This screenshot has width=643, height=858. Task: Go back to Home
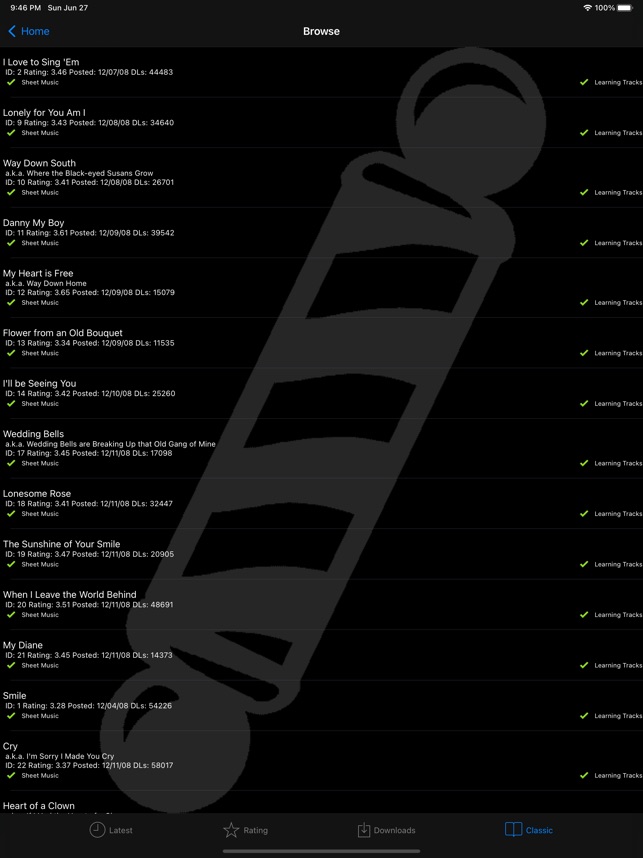(28, 31)
